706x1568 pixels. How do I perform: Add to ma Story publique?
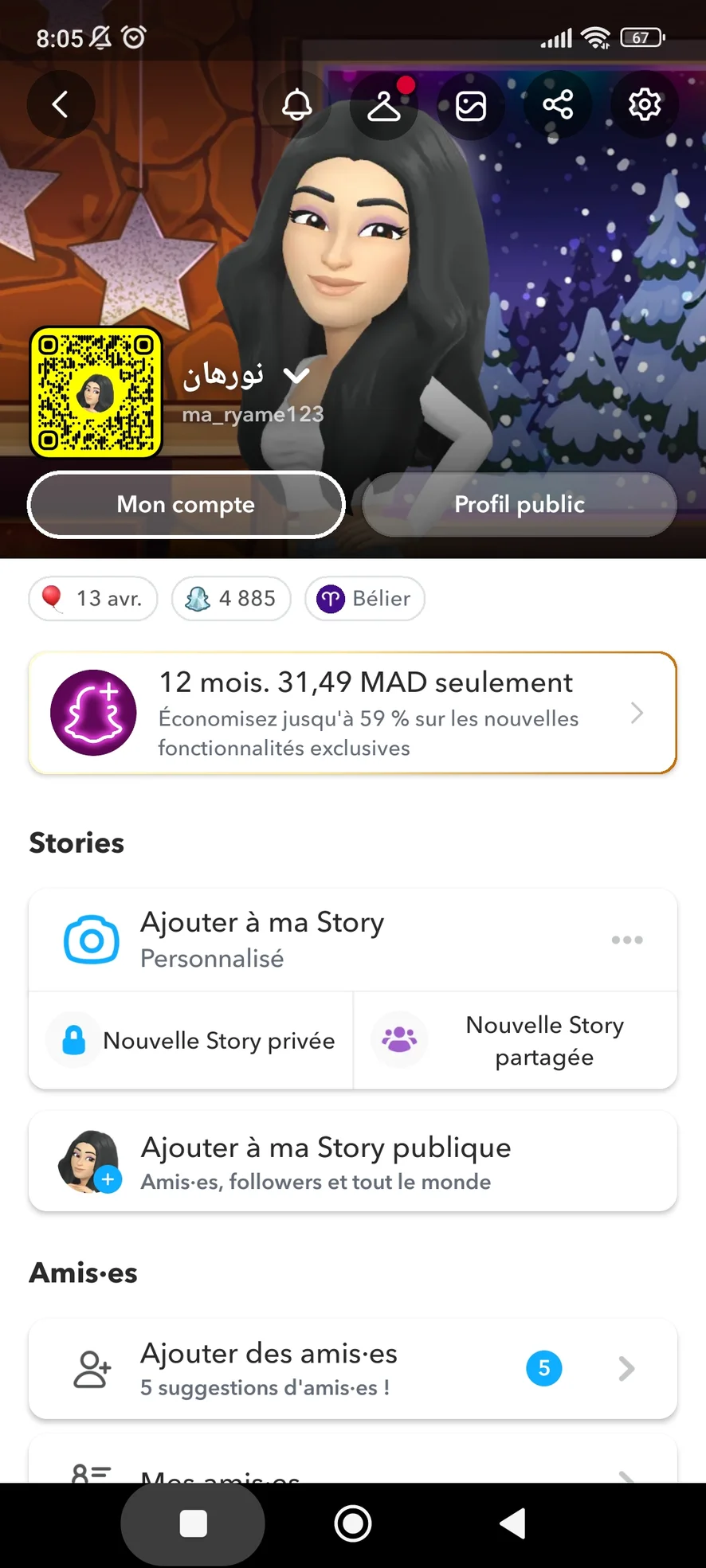[x=353, y=1161]
